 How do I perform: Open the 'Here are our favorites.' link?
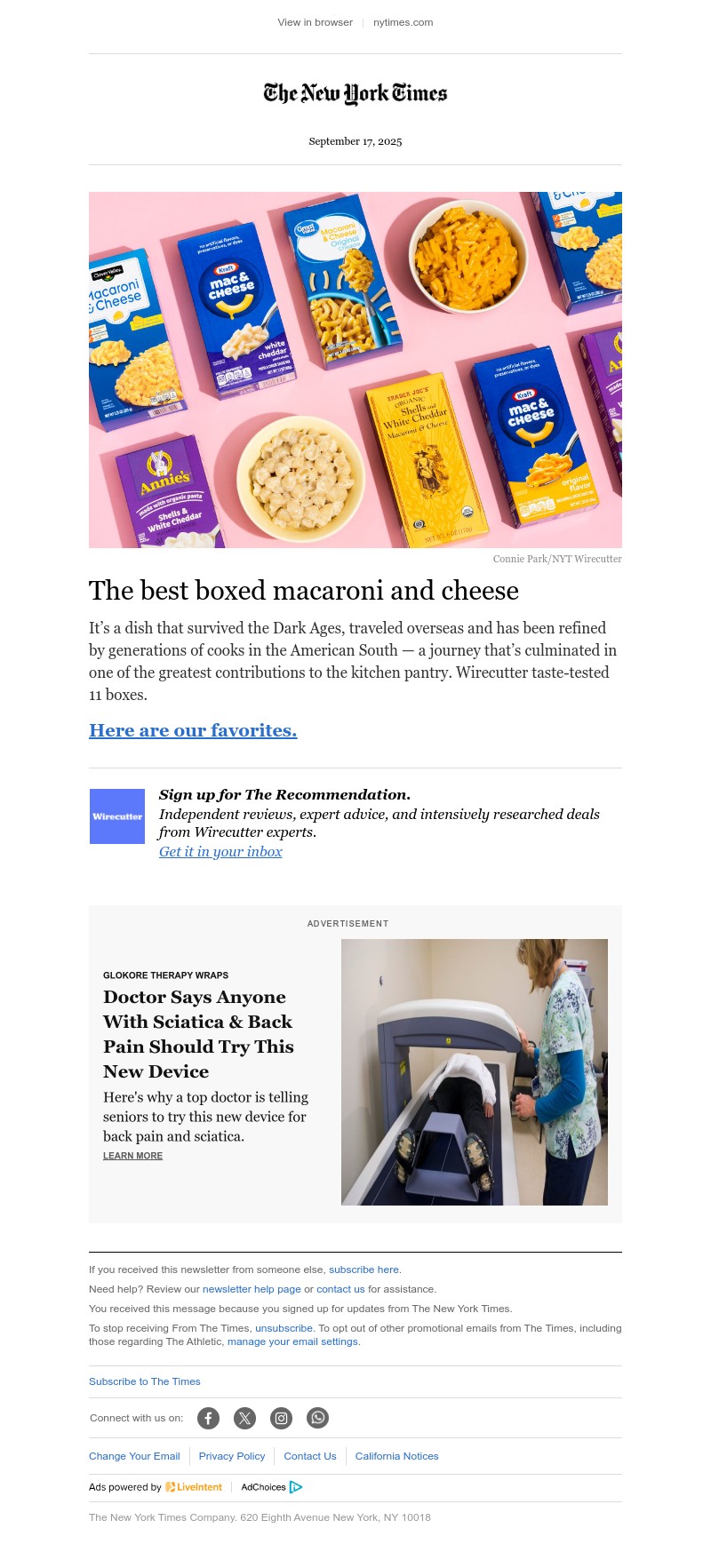193,730
